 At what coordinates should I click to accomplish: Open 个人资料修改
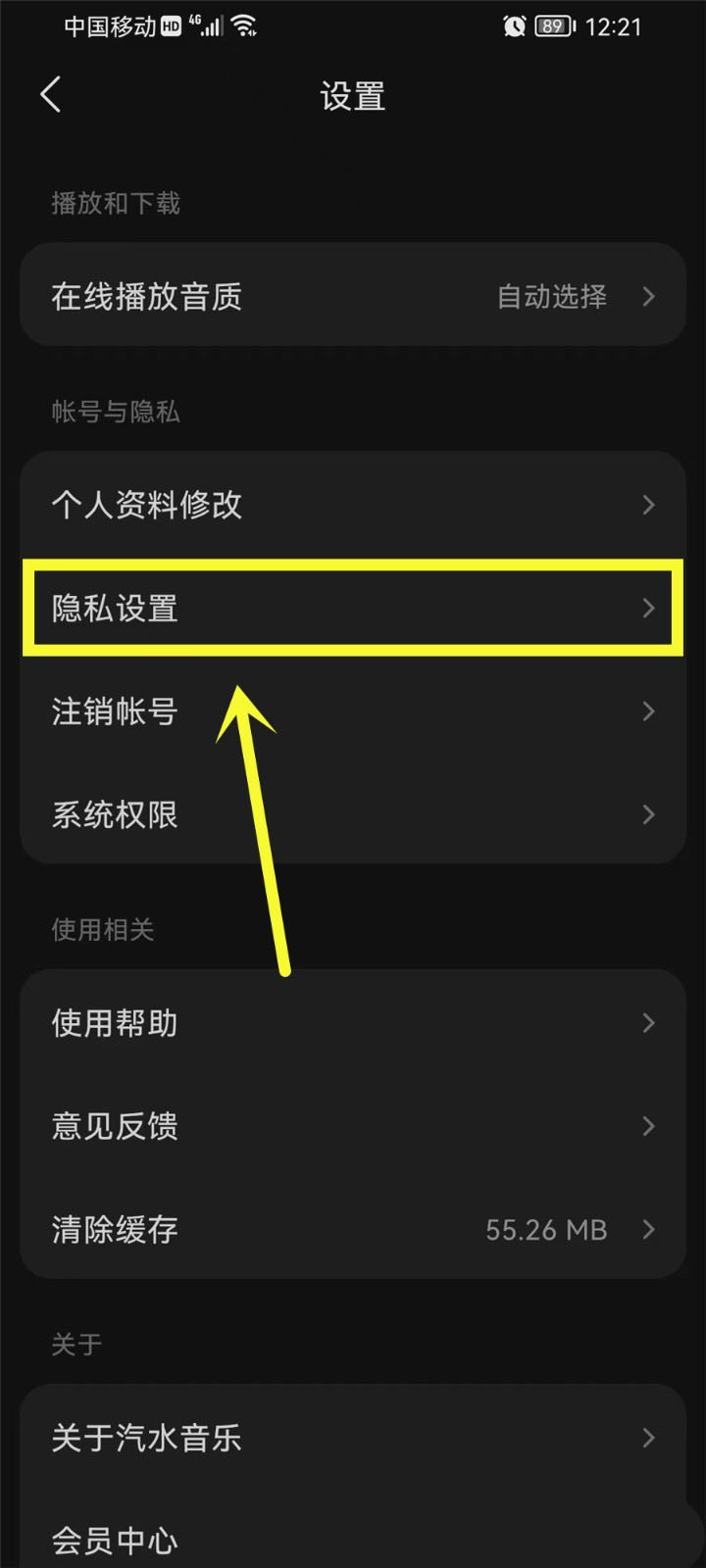click(x=353, y=505)
